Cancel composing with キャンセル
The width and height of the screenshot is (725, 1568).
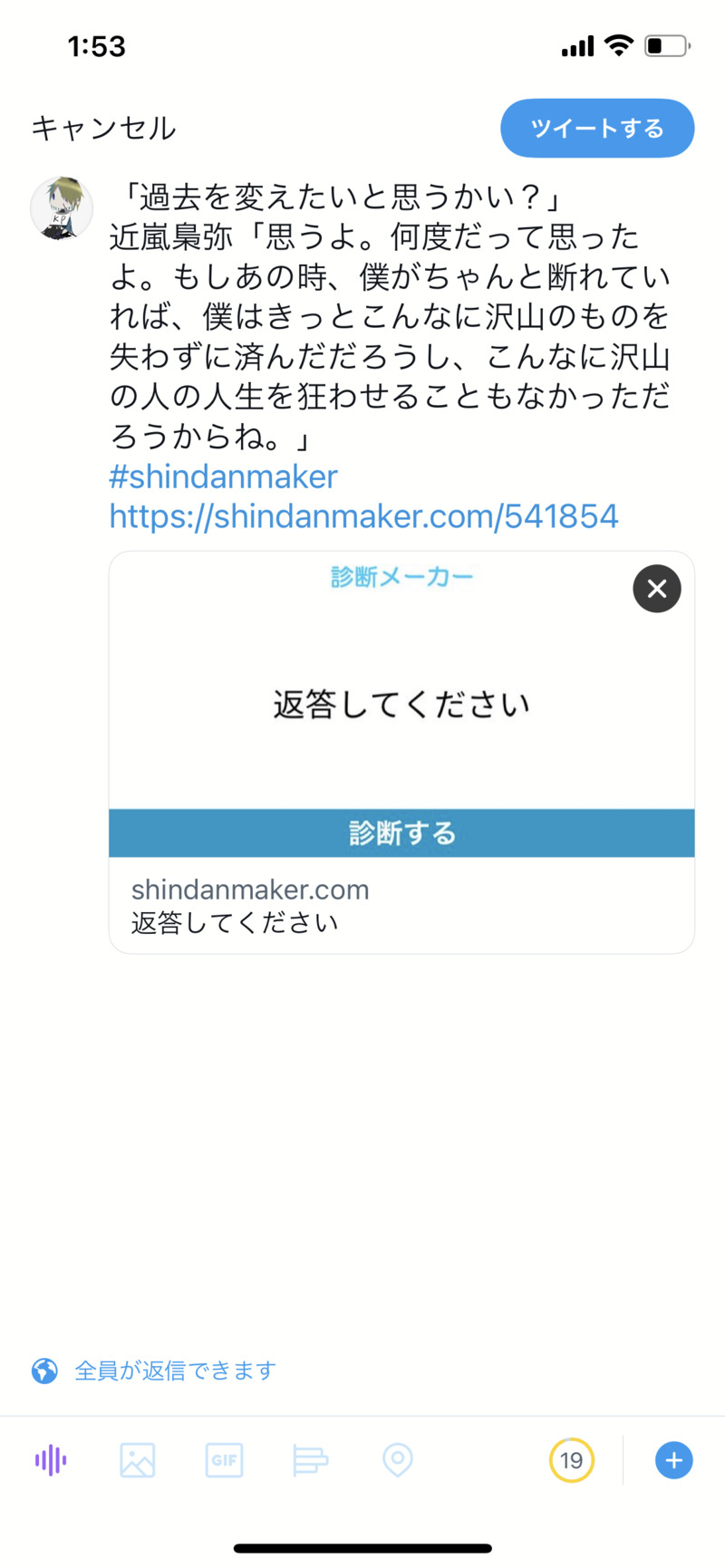click(x=103, y=129)
